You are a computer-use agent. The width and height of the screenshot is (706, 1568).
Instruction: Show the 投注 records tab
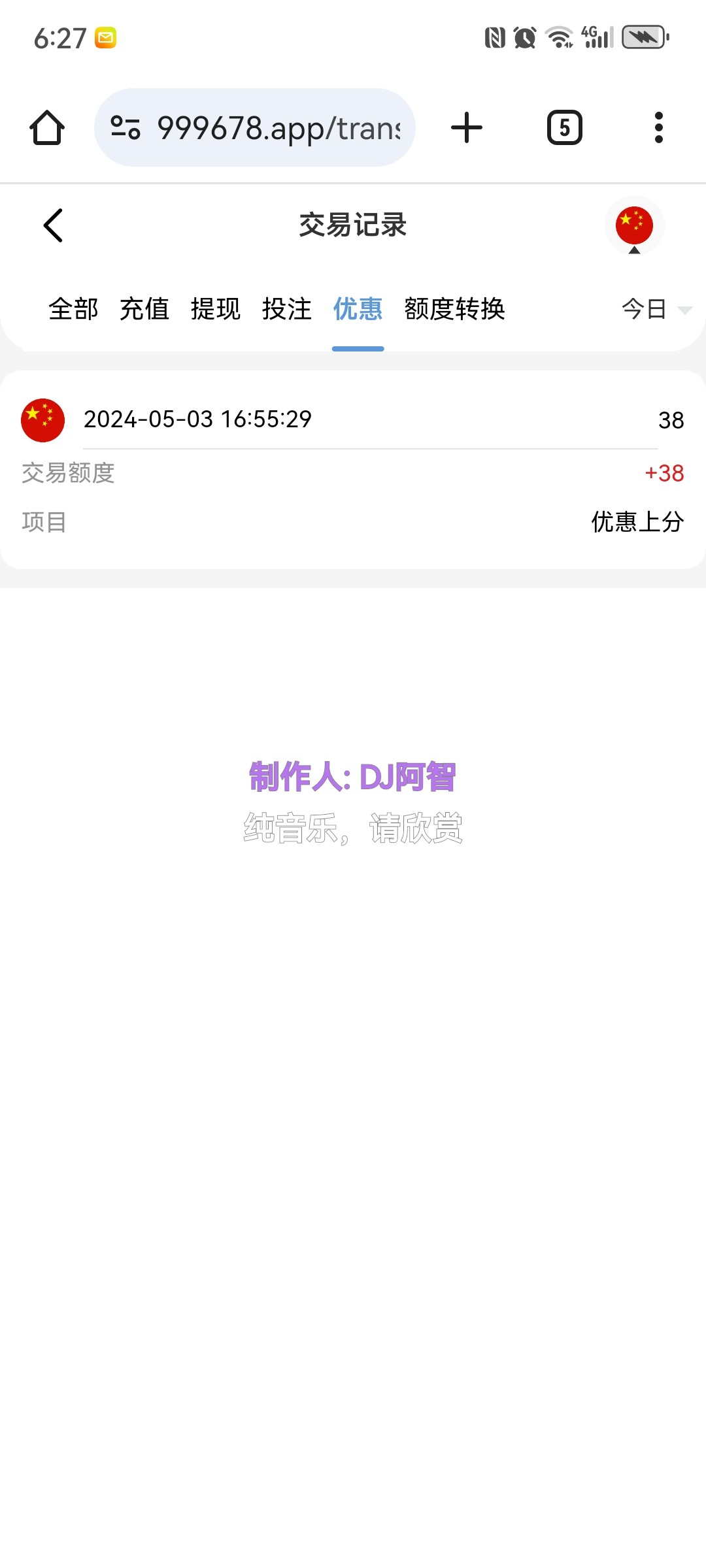point(286,308)
